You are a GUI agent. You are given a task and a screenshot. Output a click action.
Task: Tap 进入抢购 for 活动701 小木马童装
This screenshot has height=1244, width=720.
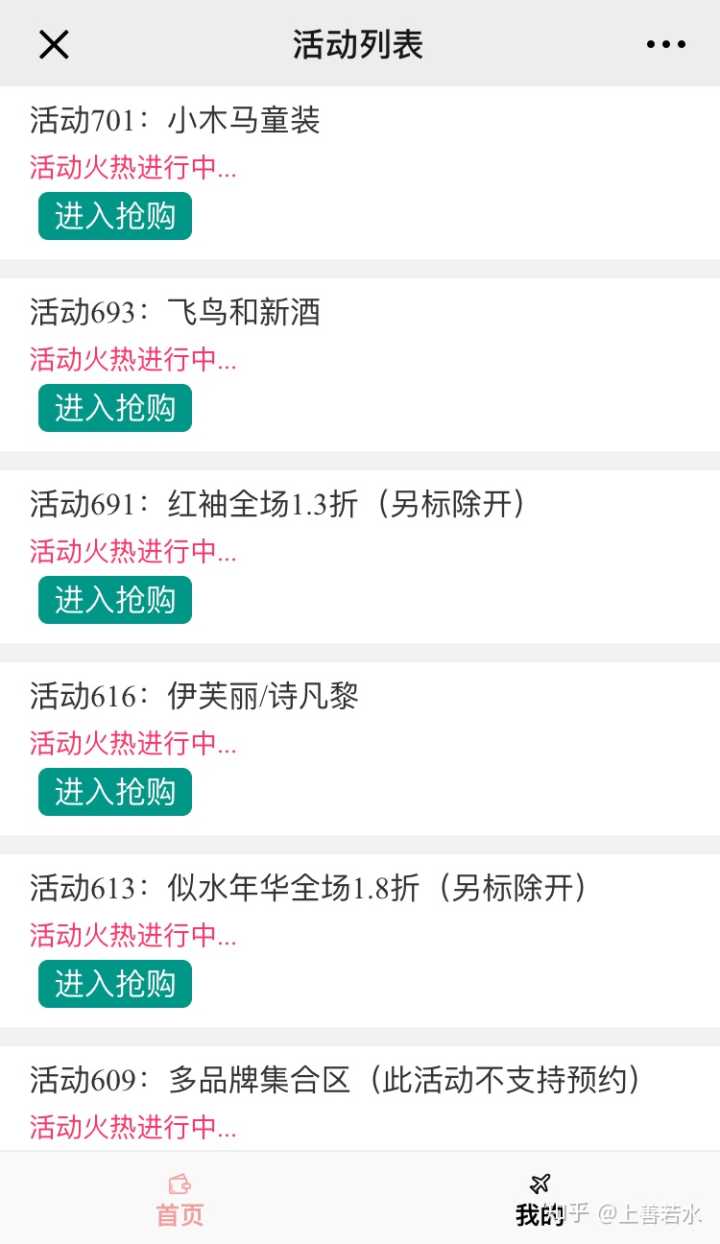pyautogui.click(x=115, y=216)
